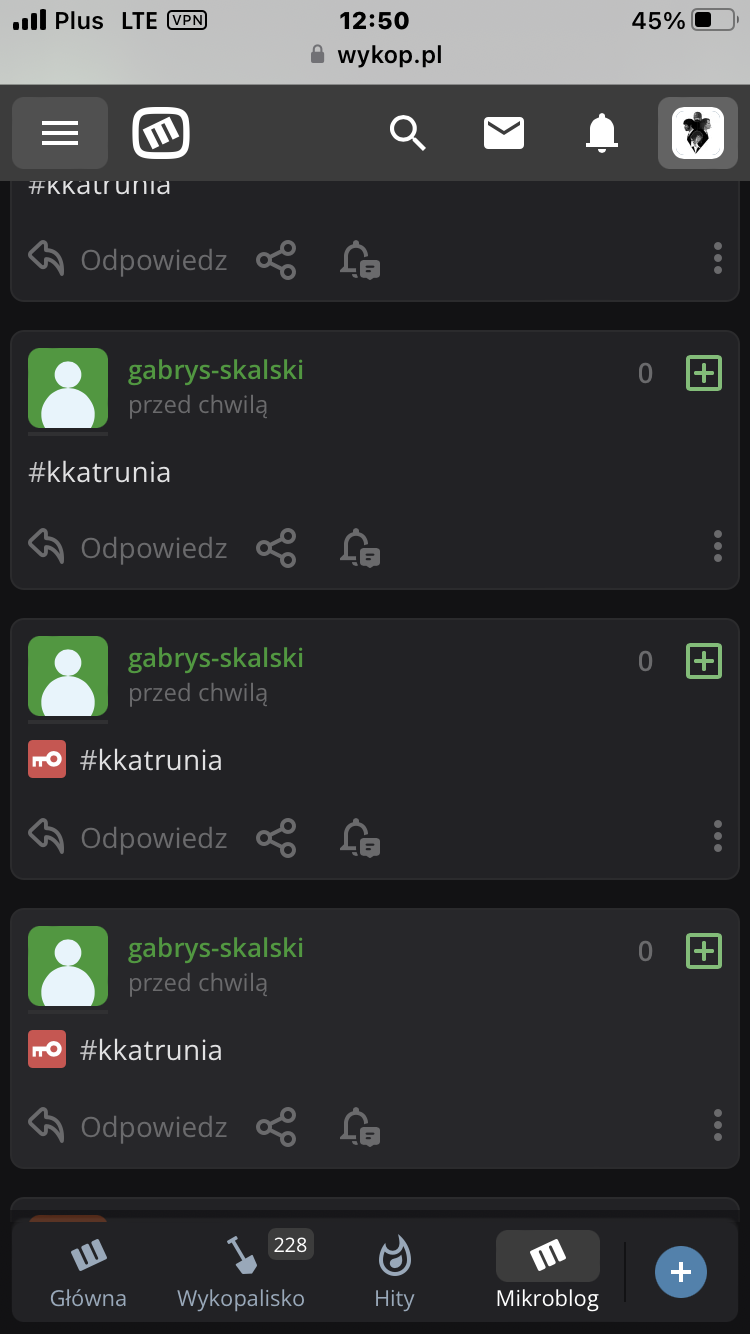750x1334 pixels.
Task: Go to Wykop home via logo
Action: tap(161, 133)
